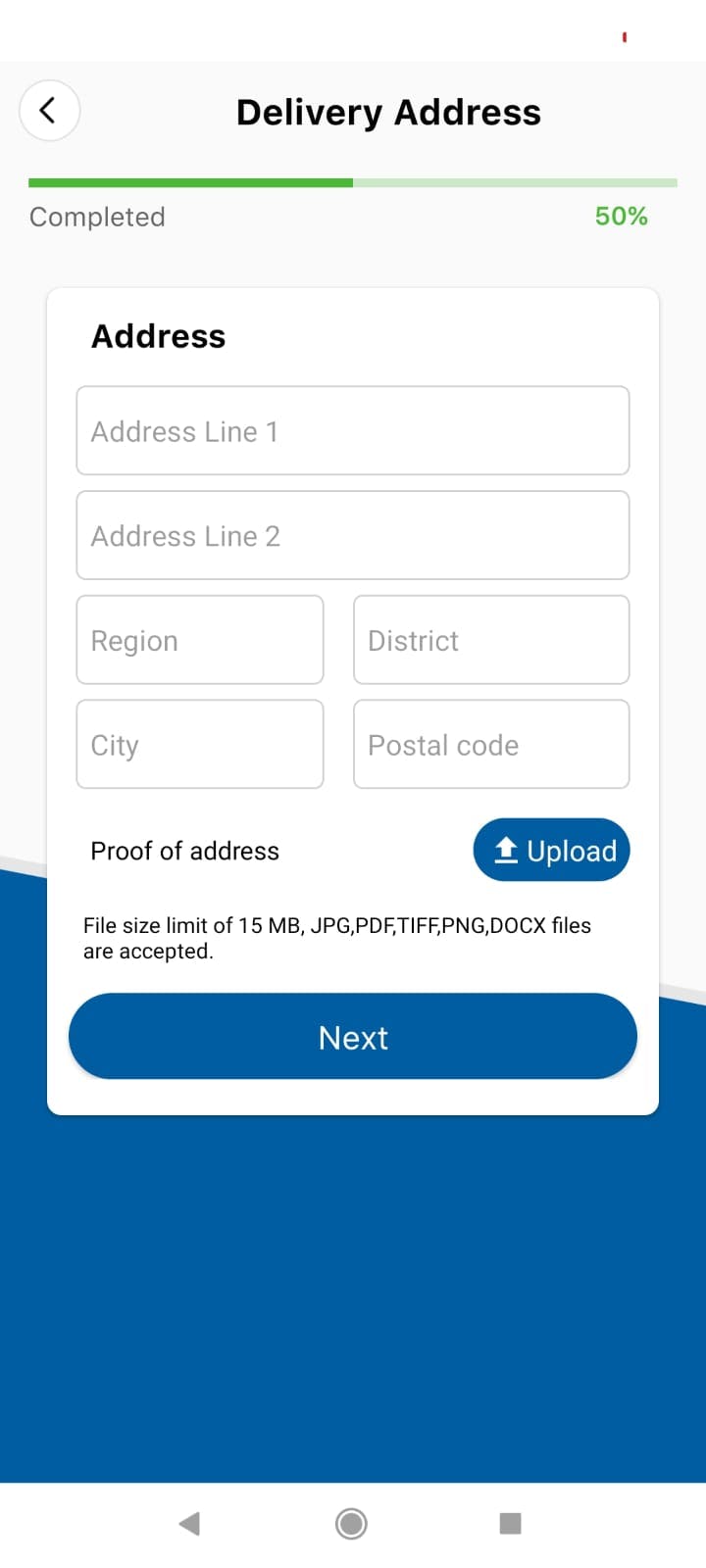
Task: Continue with the Next button
Action: (x=353, y=1037)
